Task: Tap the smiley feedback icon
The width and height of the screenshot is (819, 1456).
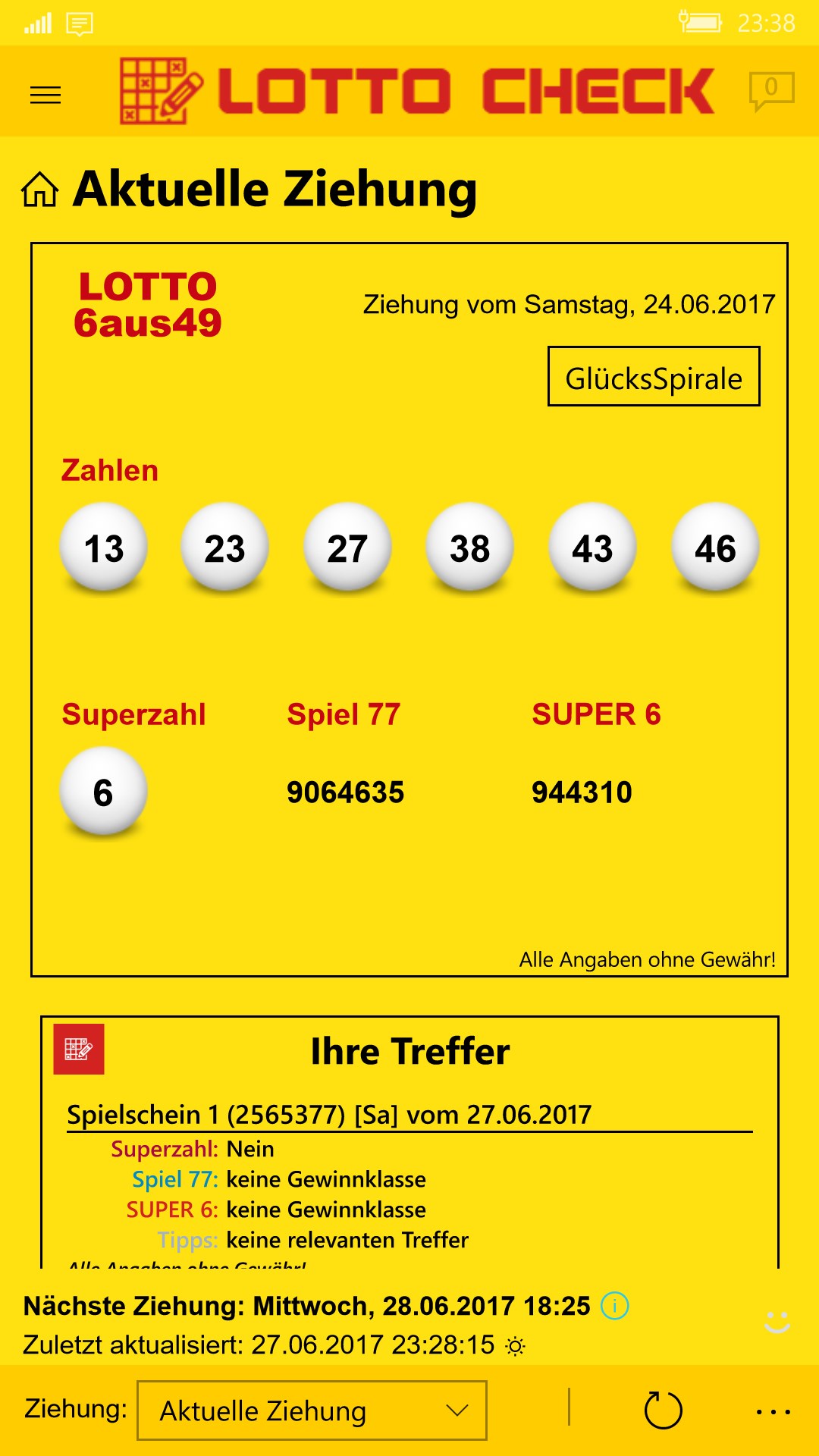Action: click(777, 1321)
